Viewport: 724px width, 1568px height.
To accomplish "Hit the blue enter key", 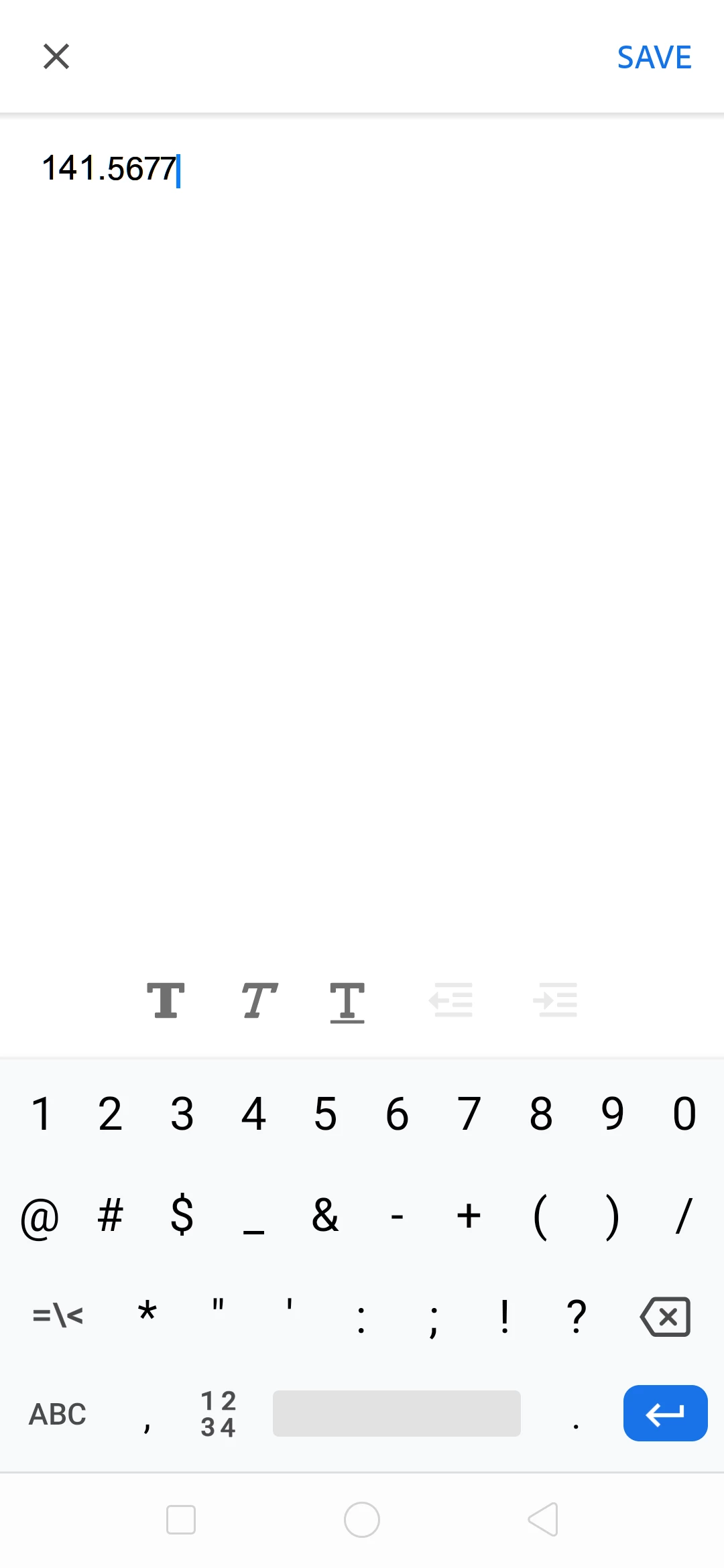I will pyautogui.click(x=665, y=1413).
